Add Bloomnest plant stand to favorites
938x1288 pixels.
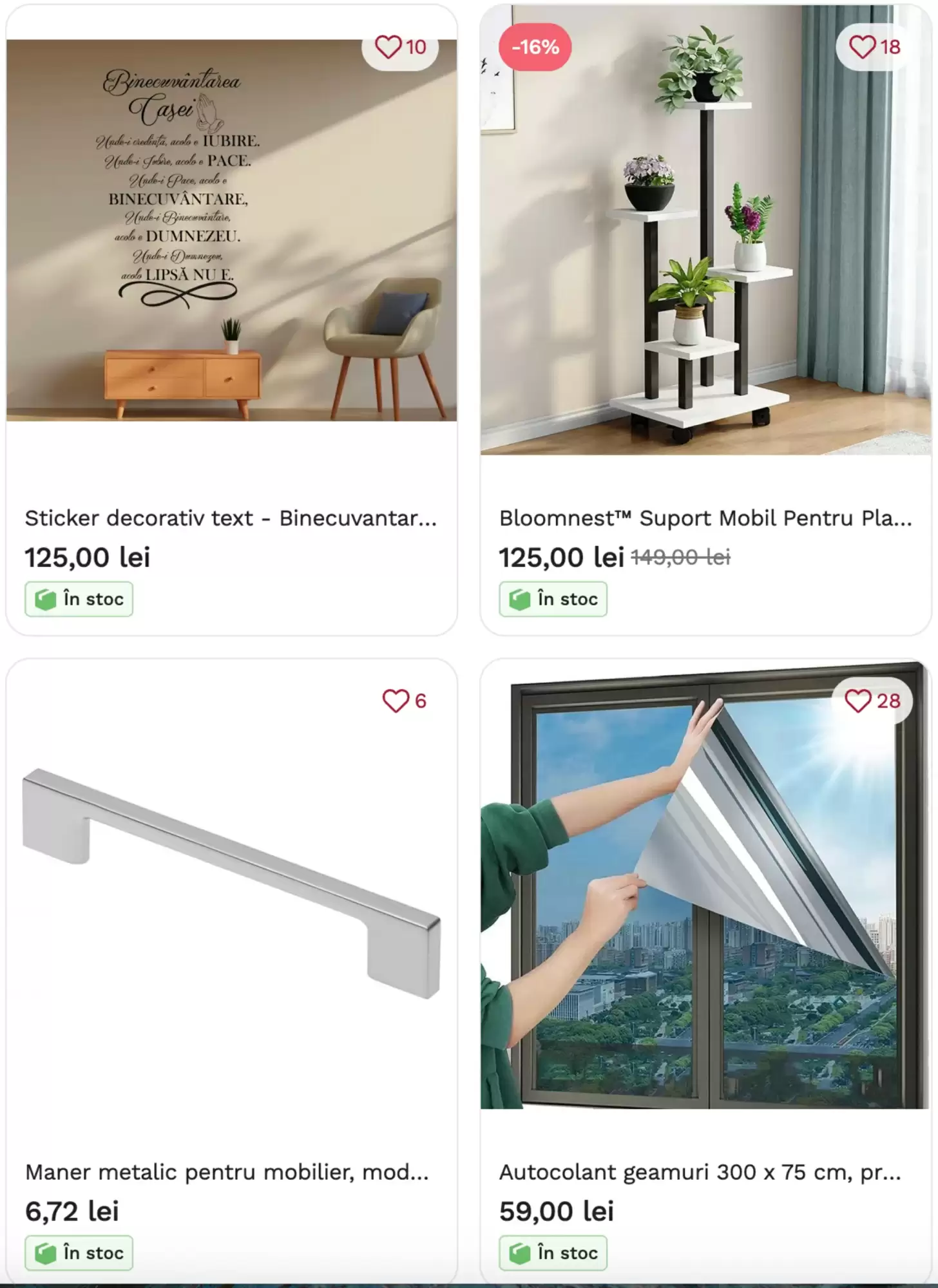862,47
